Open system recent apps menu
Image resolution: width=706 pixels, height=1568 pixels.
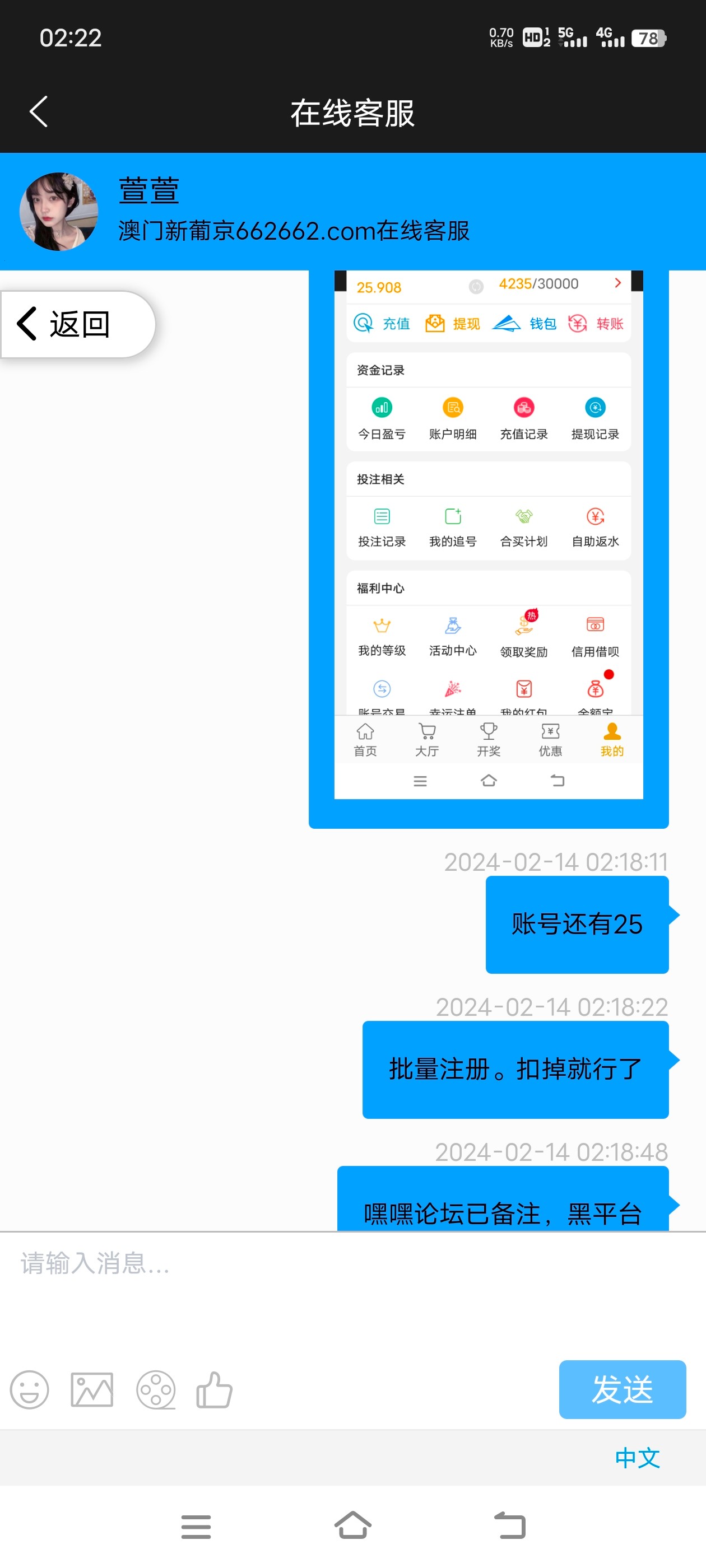196,1527
